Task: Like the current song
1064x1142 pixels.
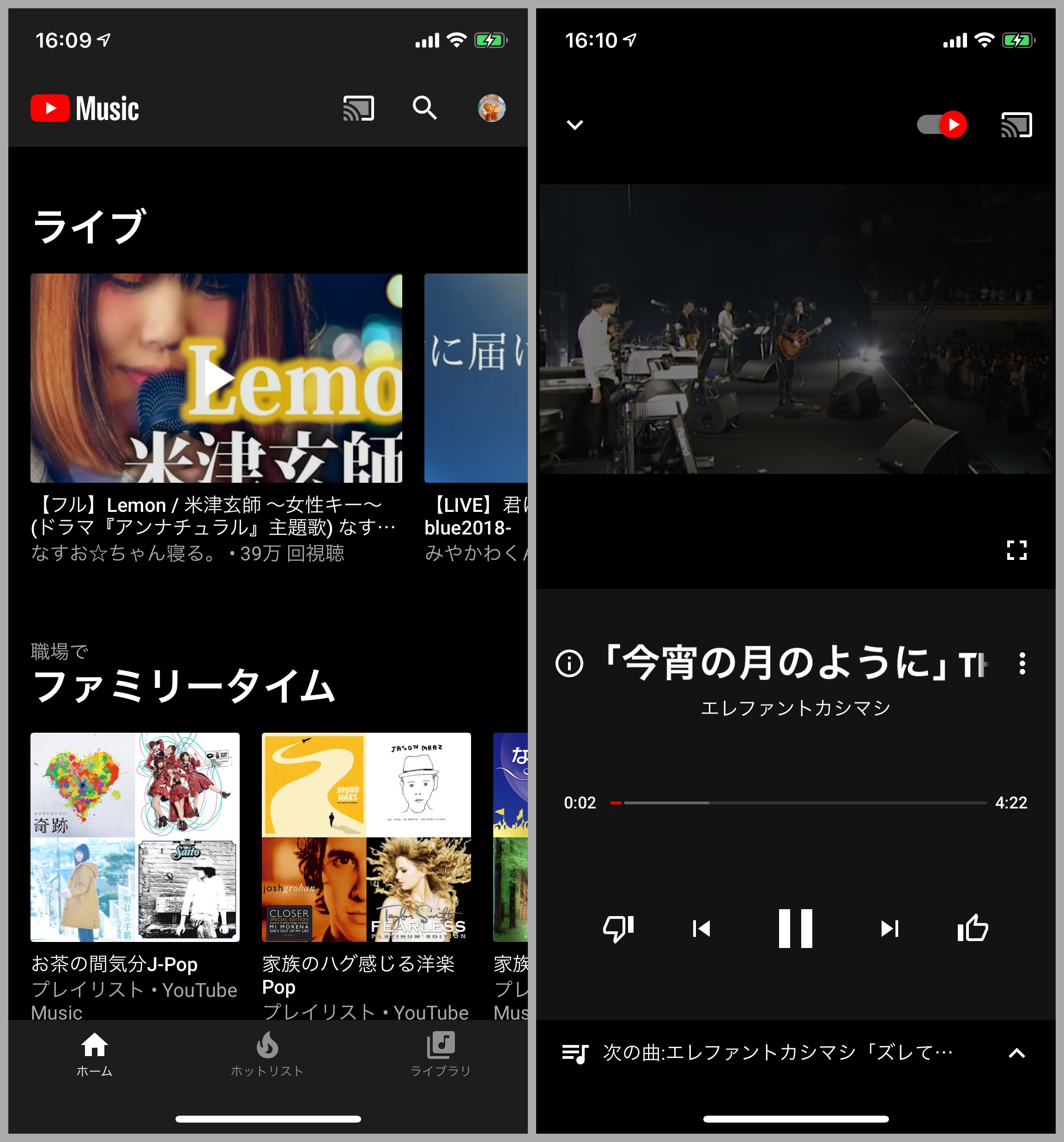Action: 973,928
